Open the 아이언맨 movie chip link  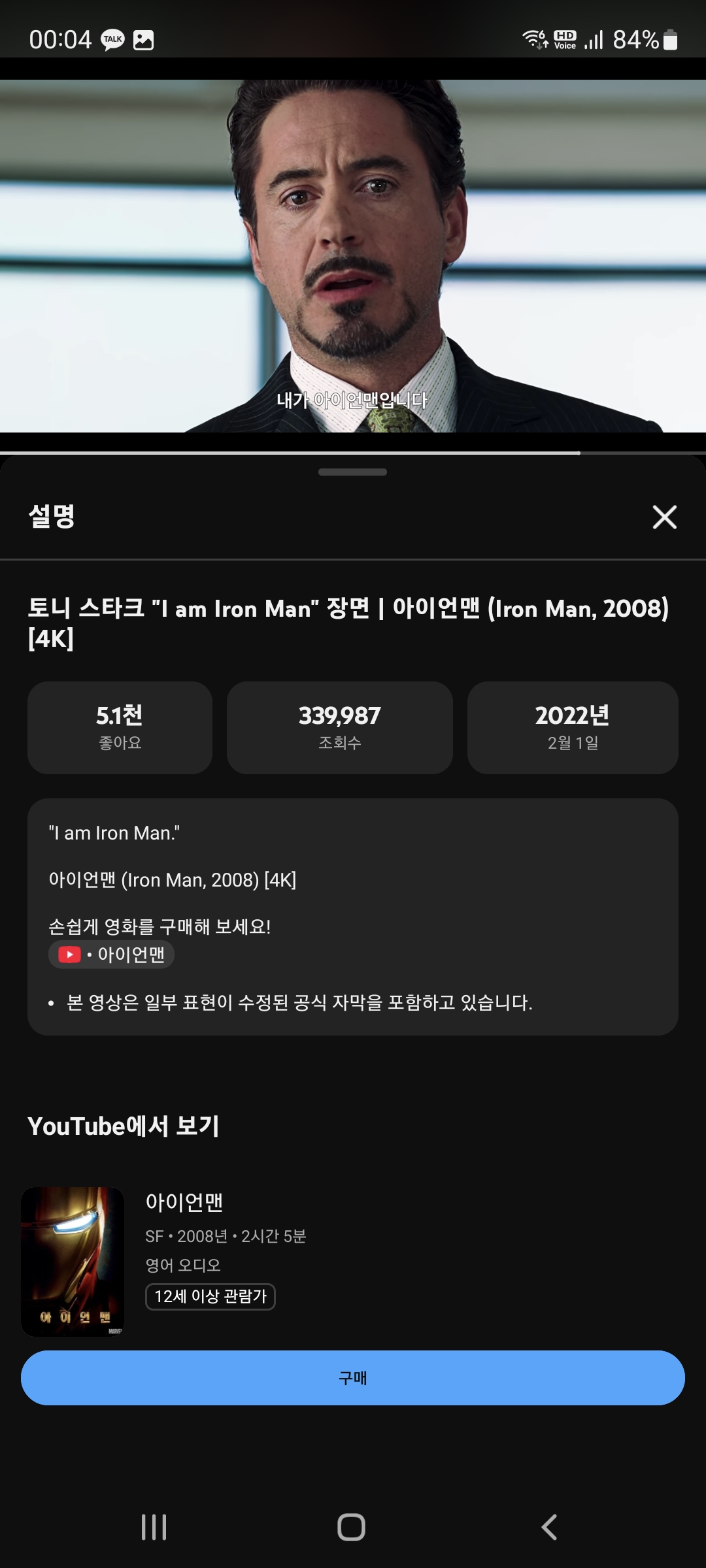111,955
